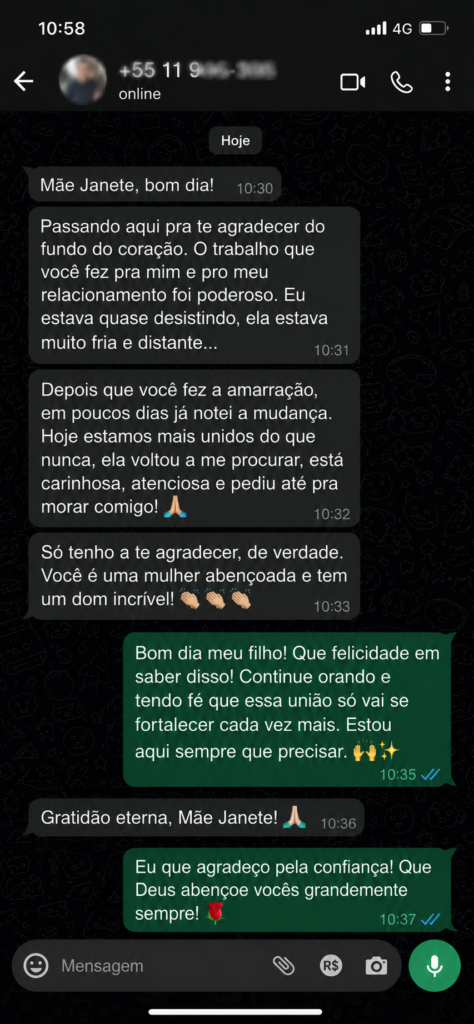474x1024 pixels.
Task: Open the emoji picker
Action: click(36, 965)
